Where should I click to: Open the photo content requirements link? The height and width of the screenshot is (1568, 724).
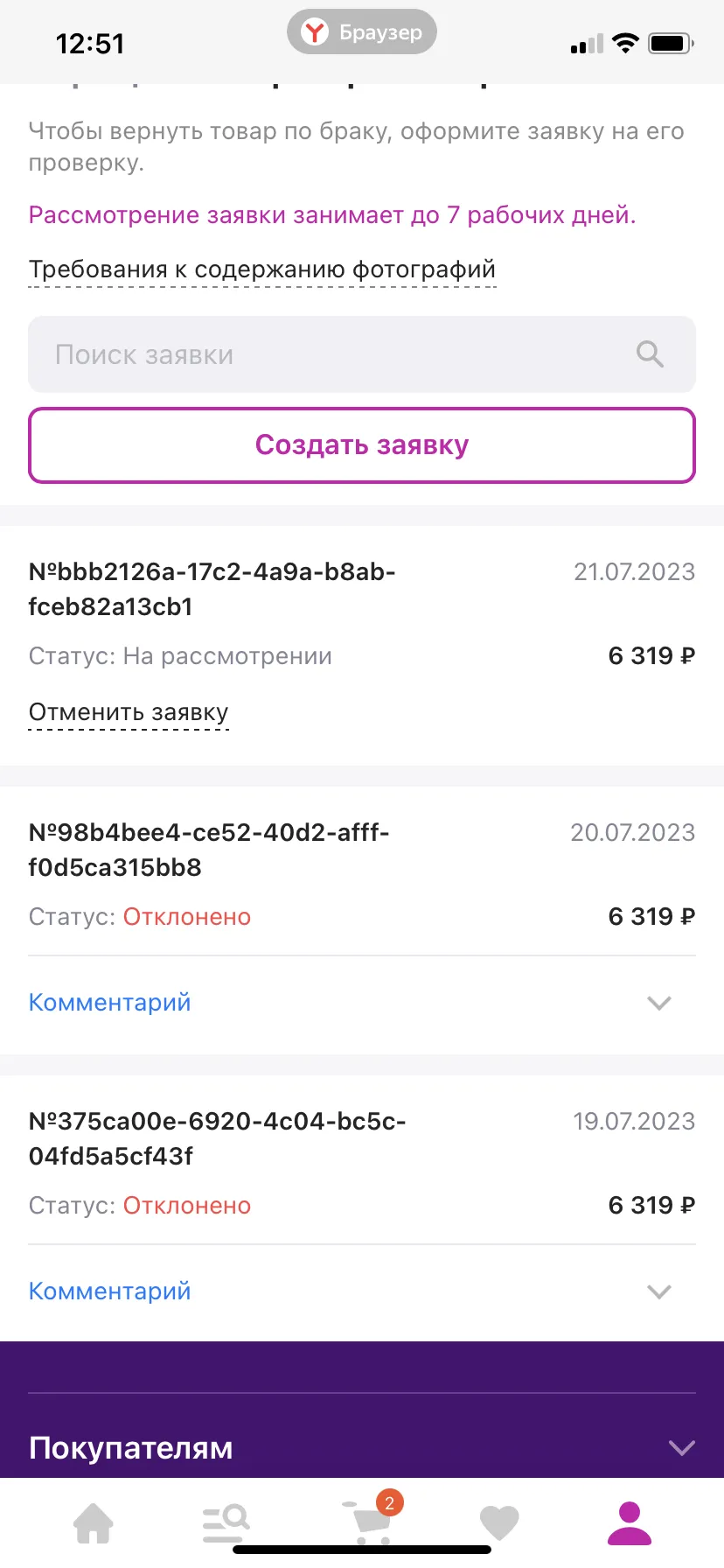[x=262, y=269]
